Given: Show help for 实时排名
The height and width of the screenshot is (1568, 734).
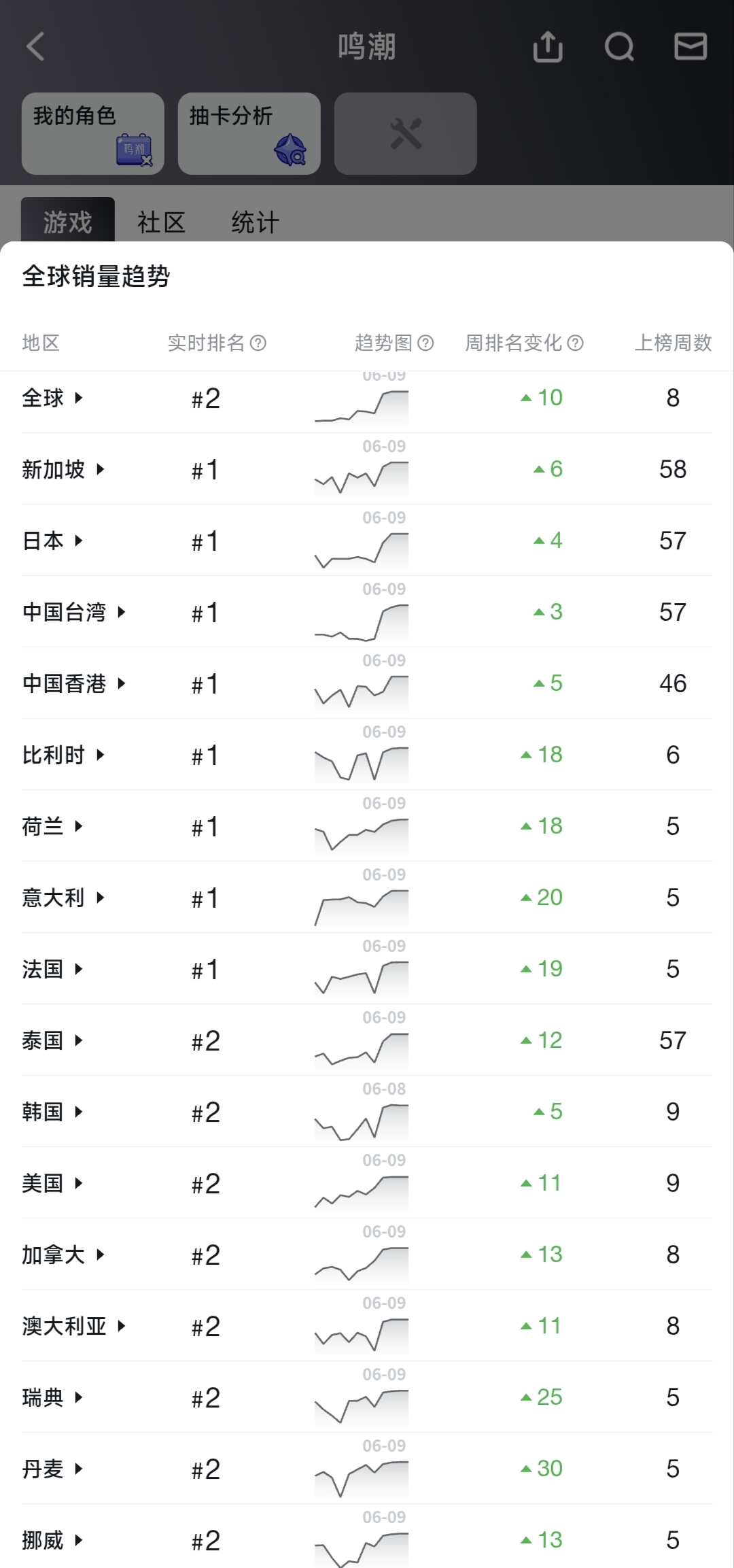Looking at the screenshot, I should coord(258,343).
